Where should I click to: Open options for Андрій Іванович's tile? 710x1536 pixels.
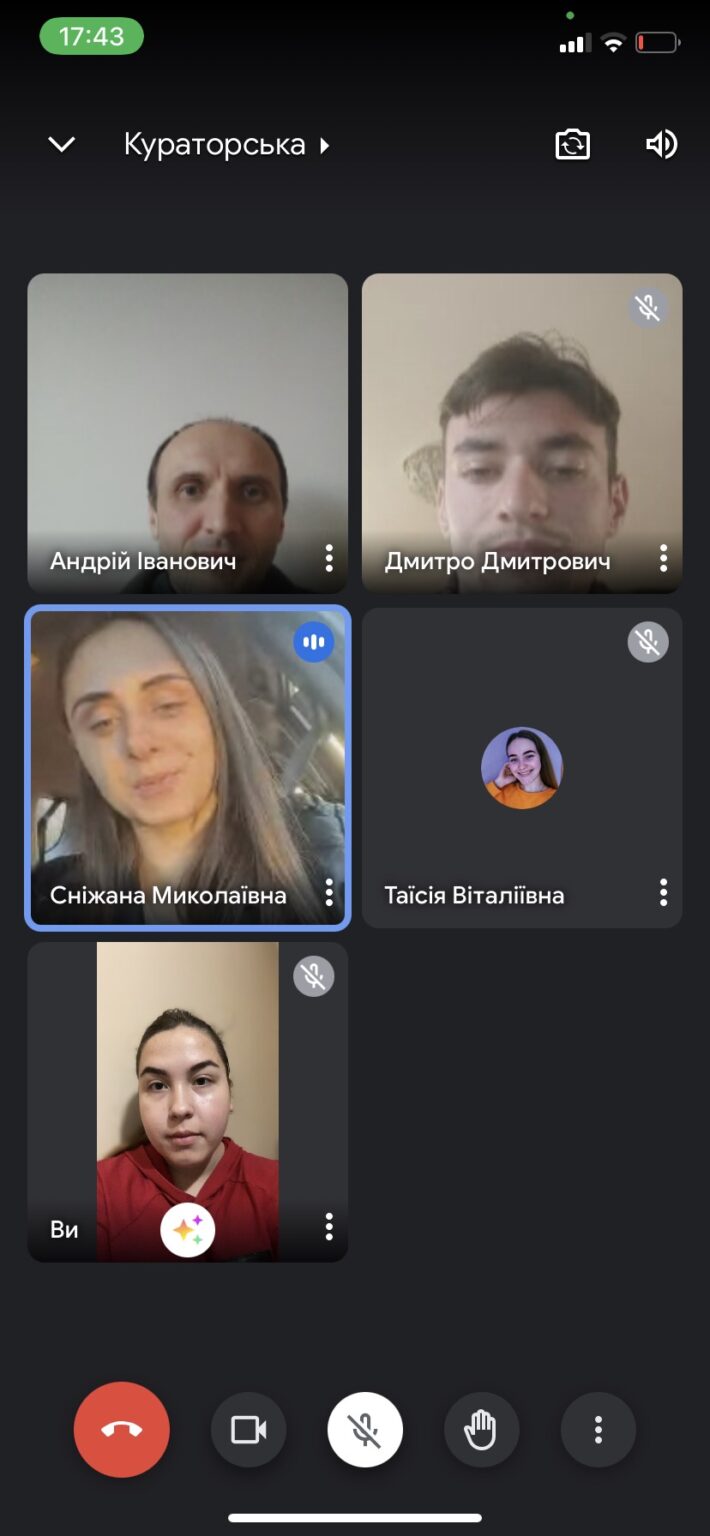pos(329,558)
